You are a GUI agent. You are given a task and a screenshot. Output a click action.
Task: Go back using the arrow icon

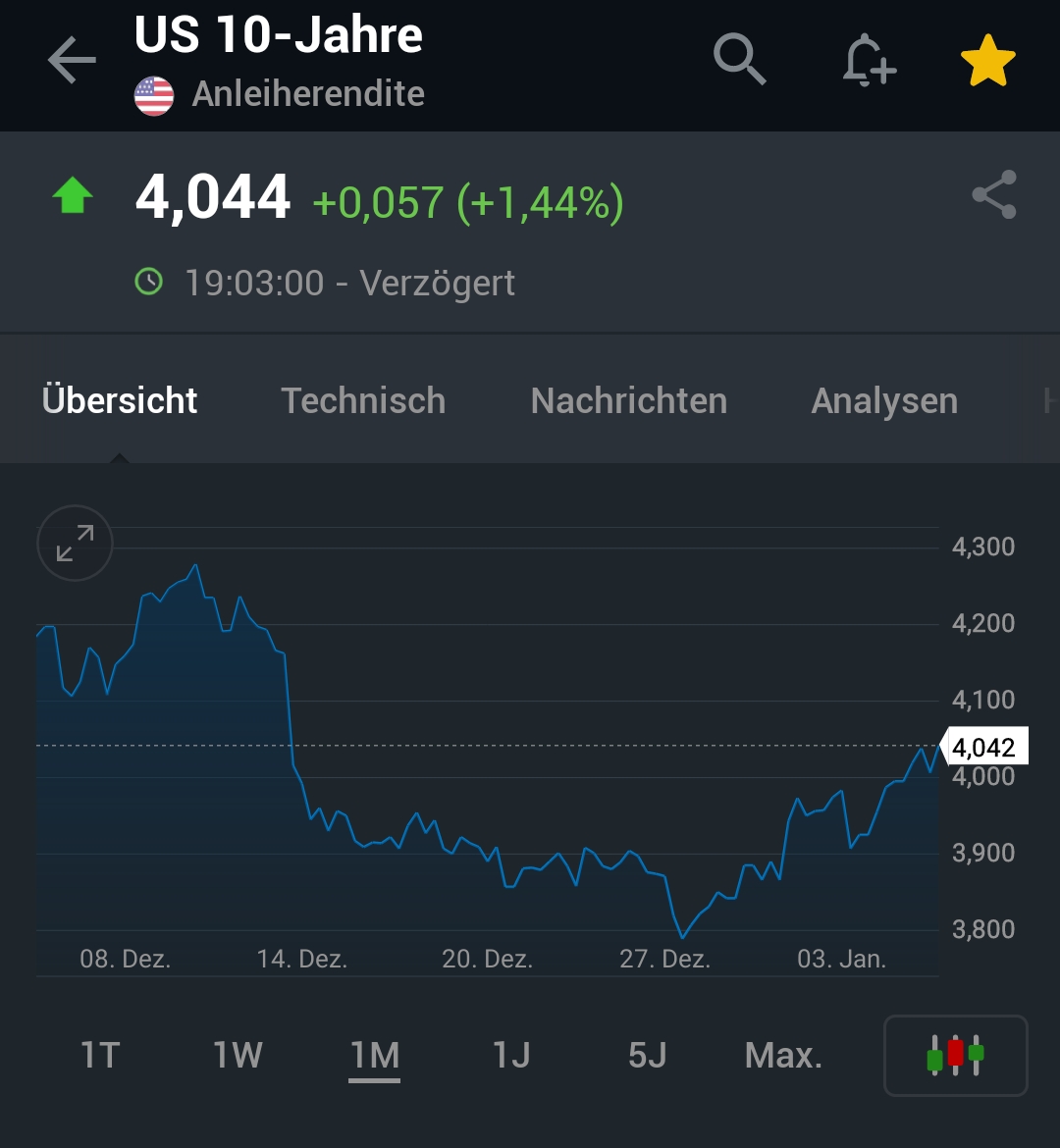click(x=72, y=61)
